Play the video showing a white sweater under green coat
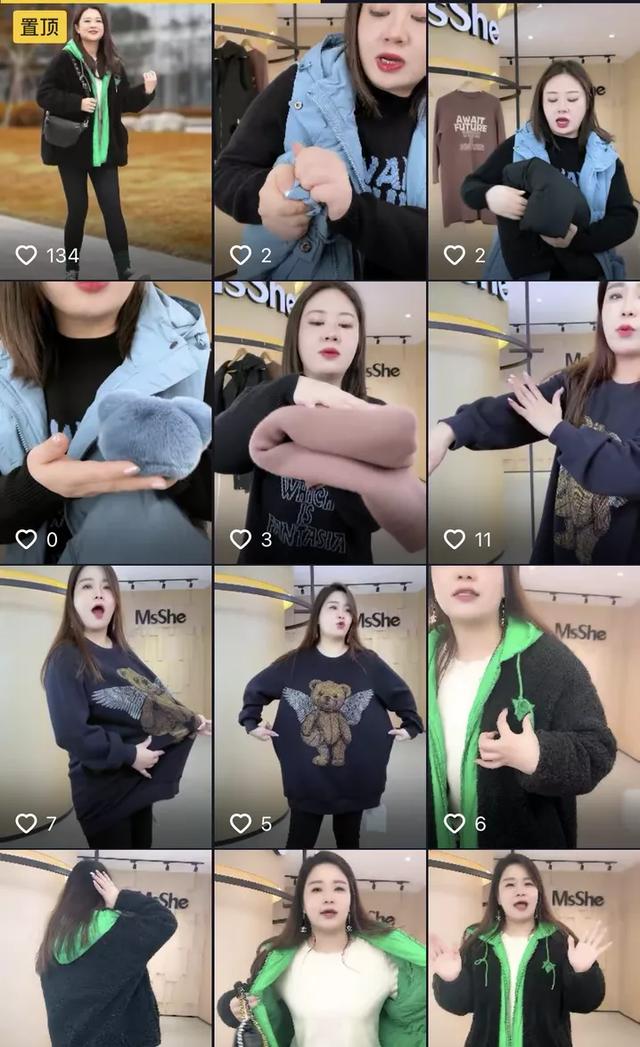The height and width of the screenshot is (1047, 640). (319, 948)
